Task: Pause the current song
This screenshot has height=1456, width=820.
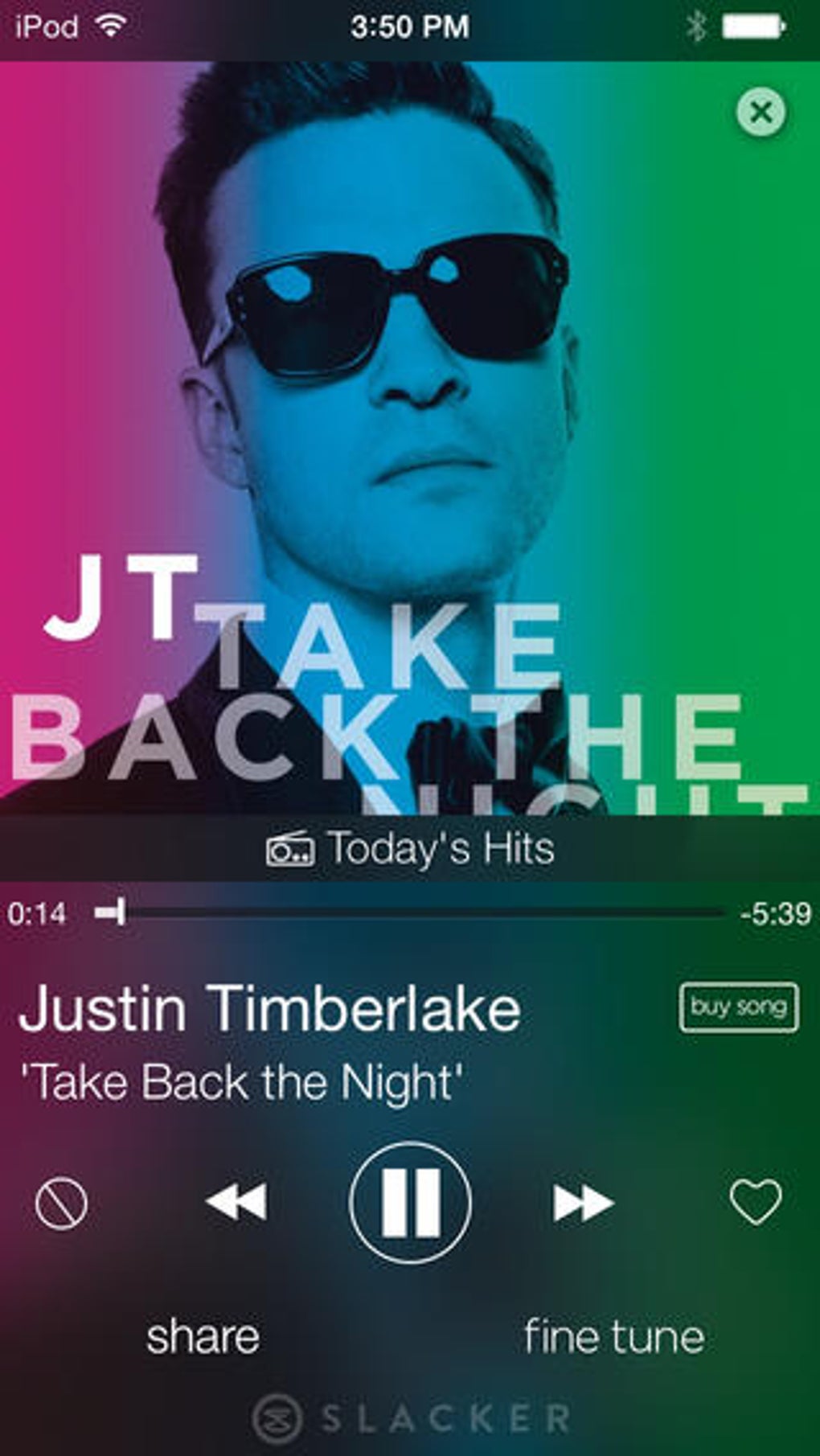Action: tap(410, 1201)
